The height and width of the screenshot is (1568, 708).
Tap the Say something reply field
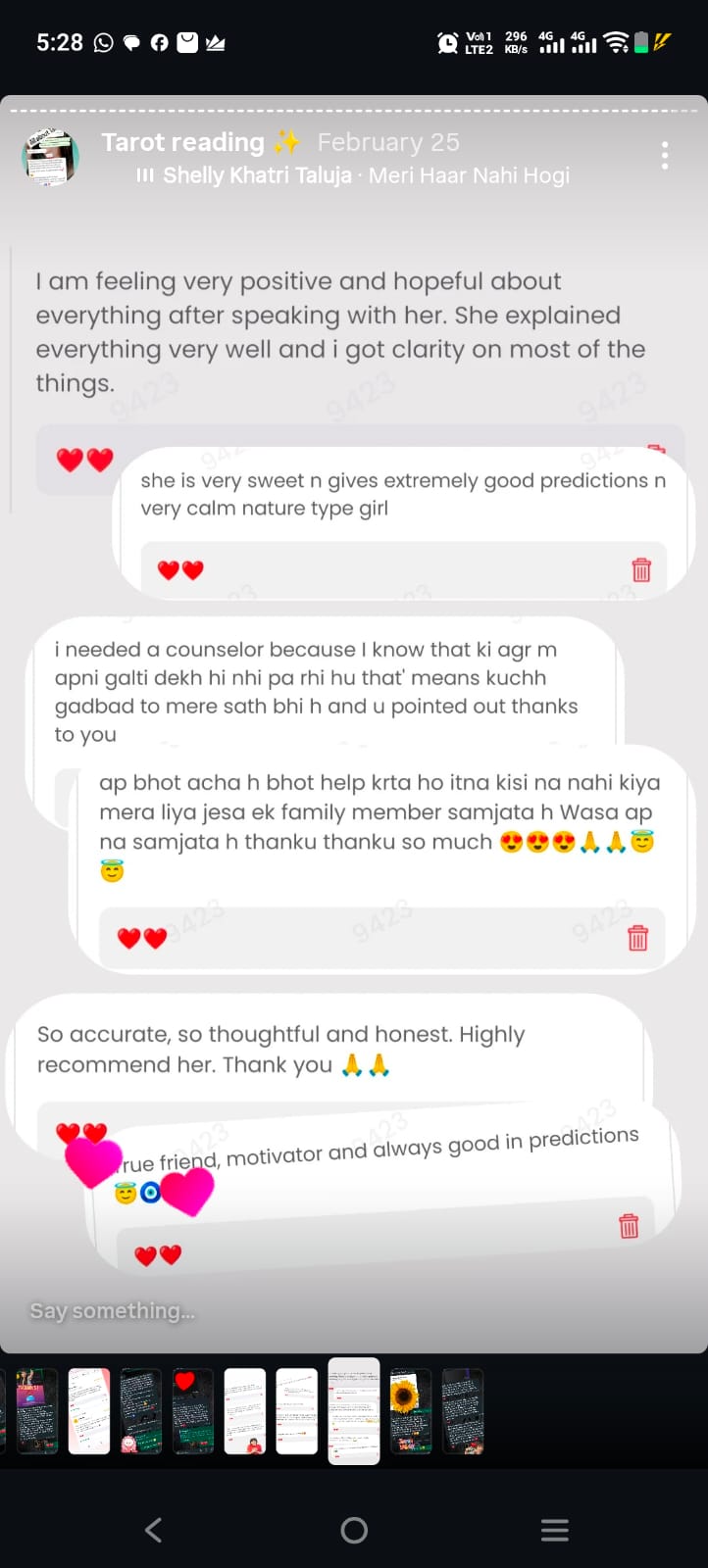pyautogui.click(x=112, y=1310)
